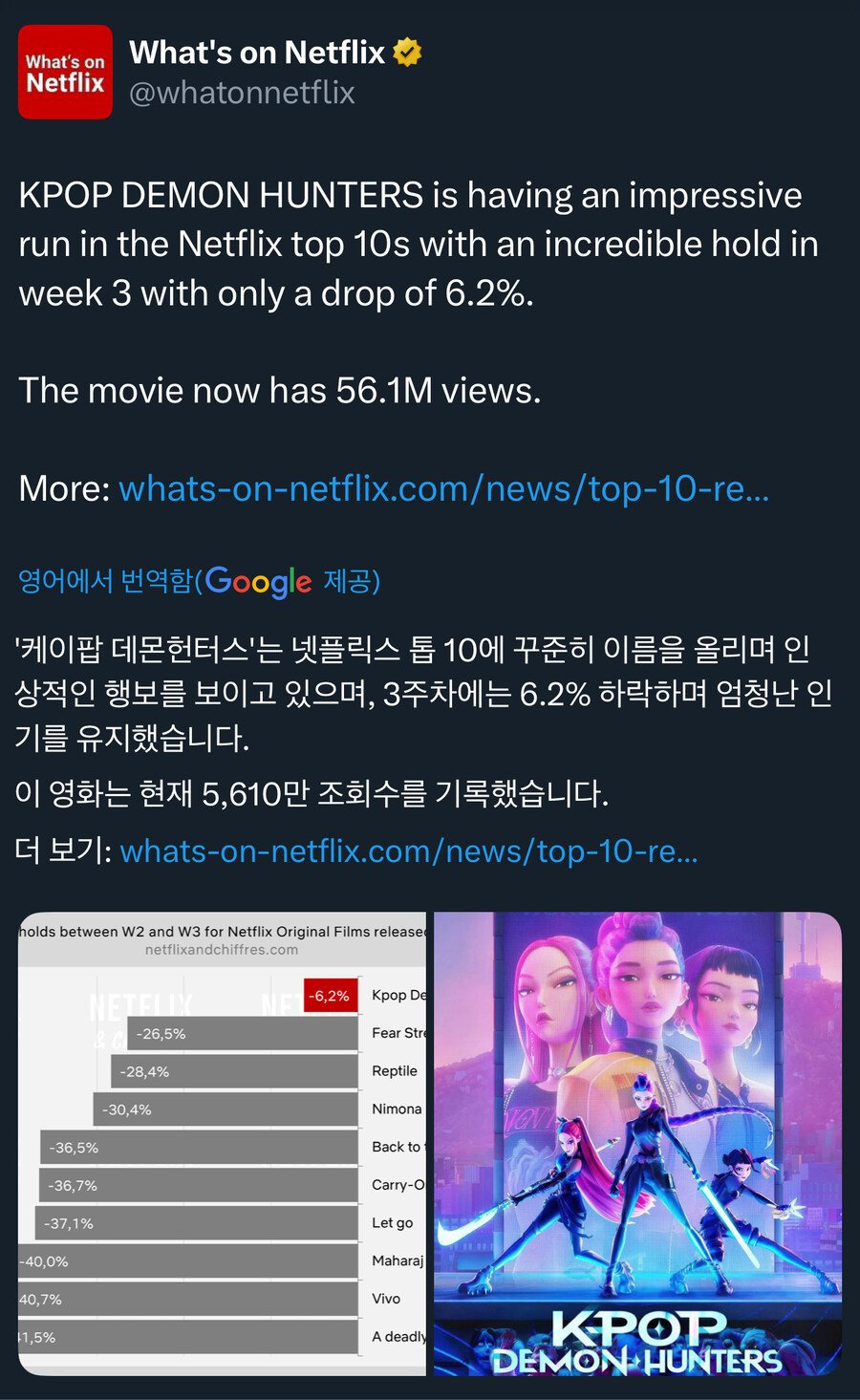Screen dimensions: 860x1400
Task: Click the 'Let go' chart entry
Action: click(x=393, y=1222)
